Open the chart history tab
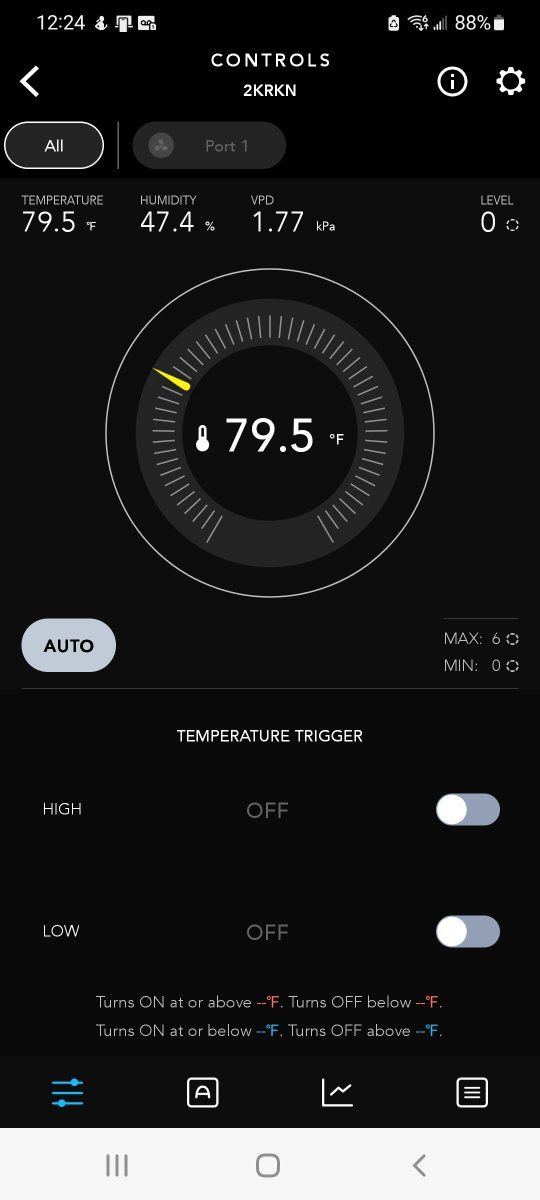 (337, 1092)
